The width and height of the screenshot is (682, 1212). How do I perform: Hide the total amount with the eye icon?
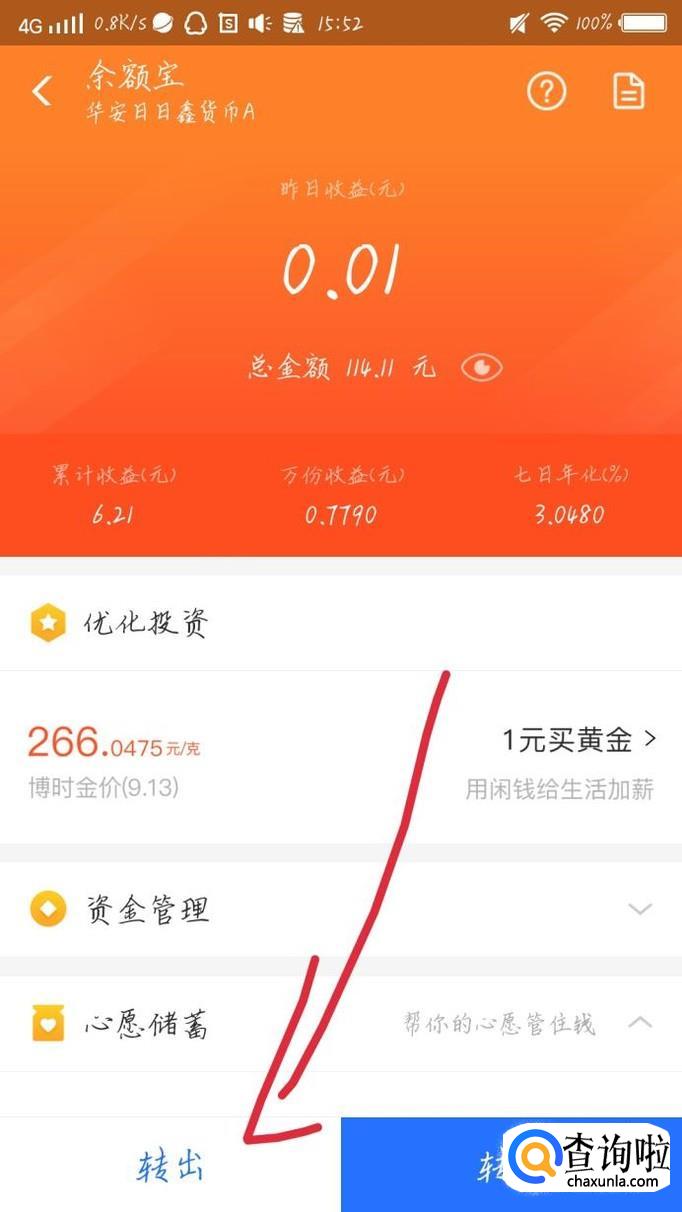pyautogui.click(x=481, y=368)
